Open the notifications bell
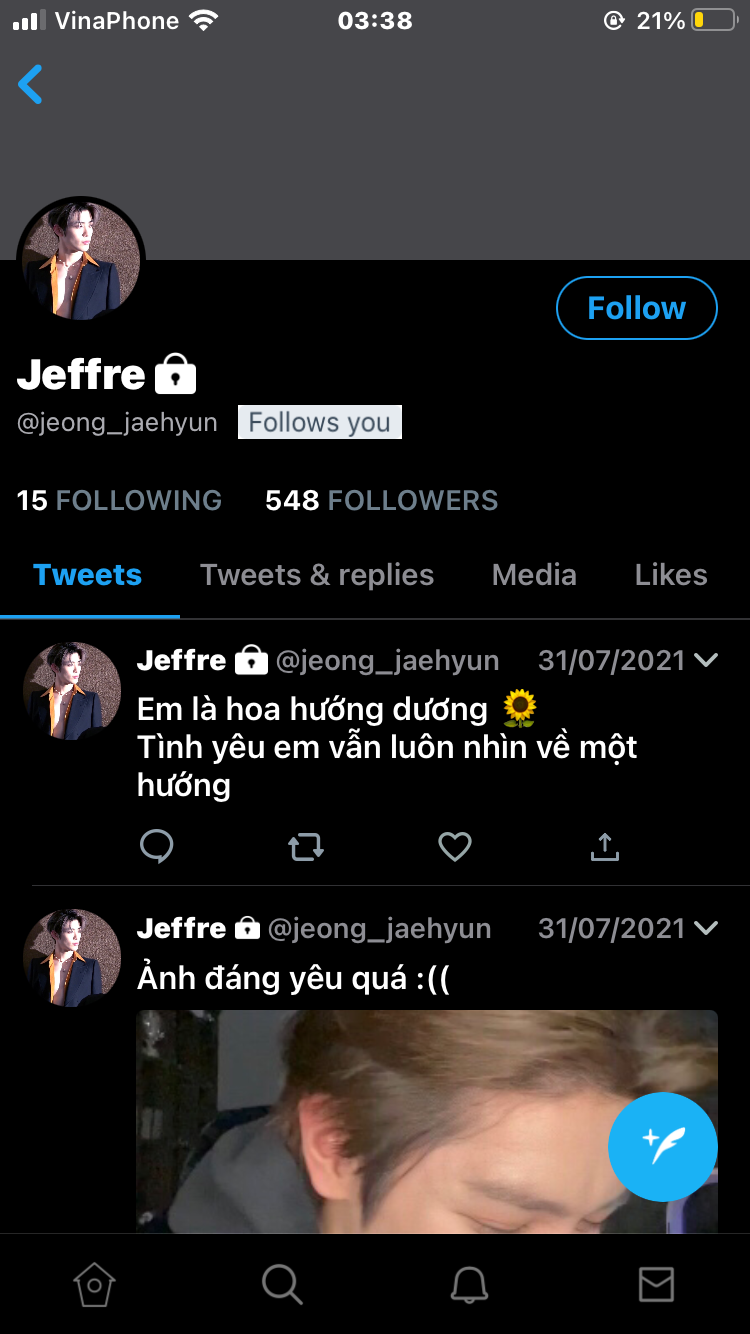The height and width of the screenshot is (1334, 750). coord(469,1284)
